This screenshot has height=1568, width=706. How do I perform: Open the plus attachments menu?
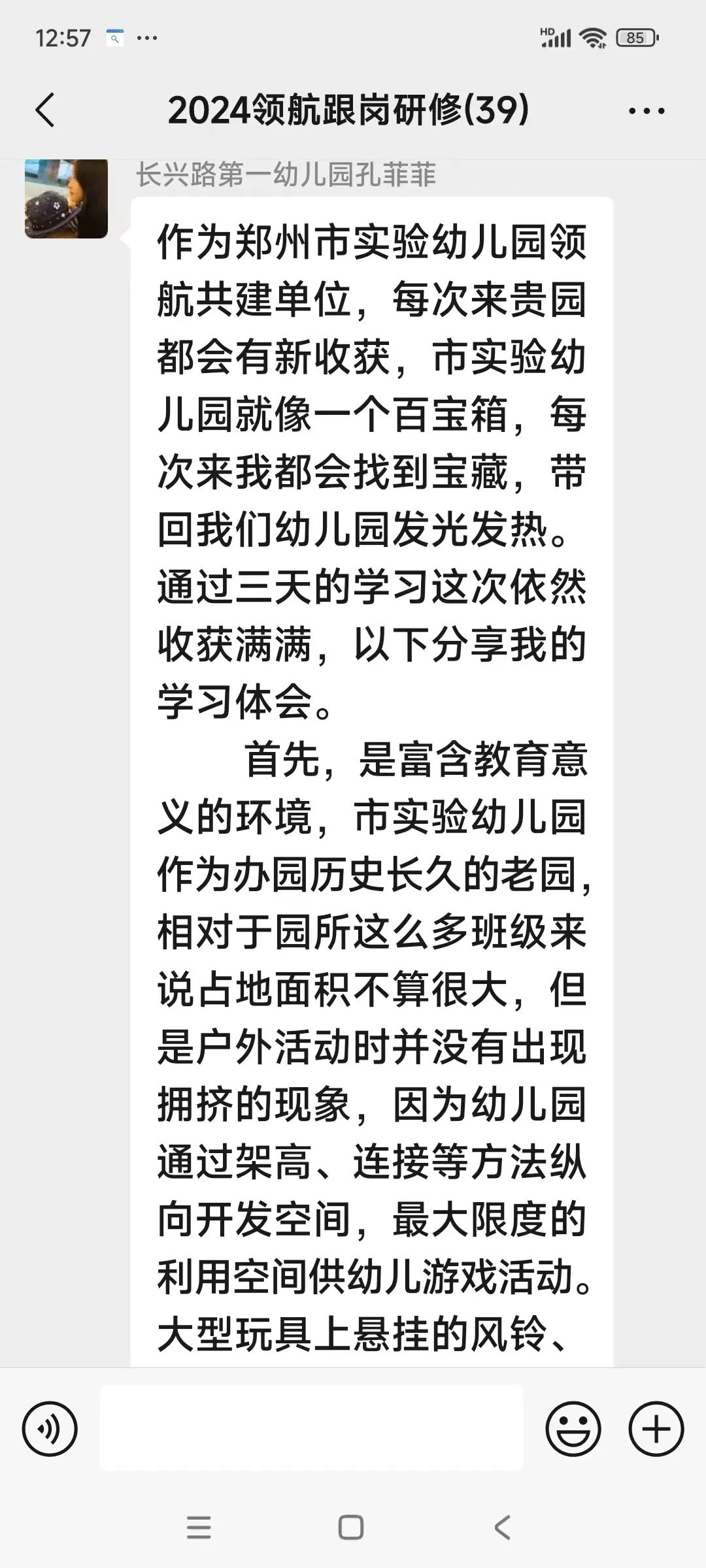[x=656, y=1429]
